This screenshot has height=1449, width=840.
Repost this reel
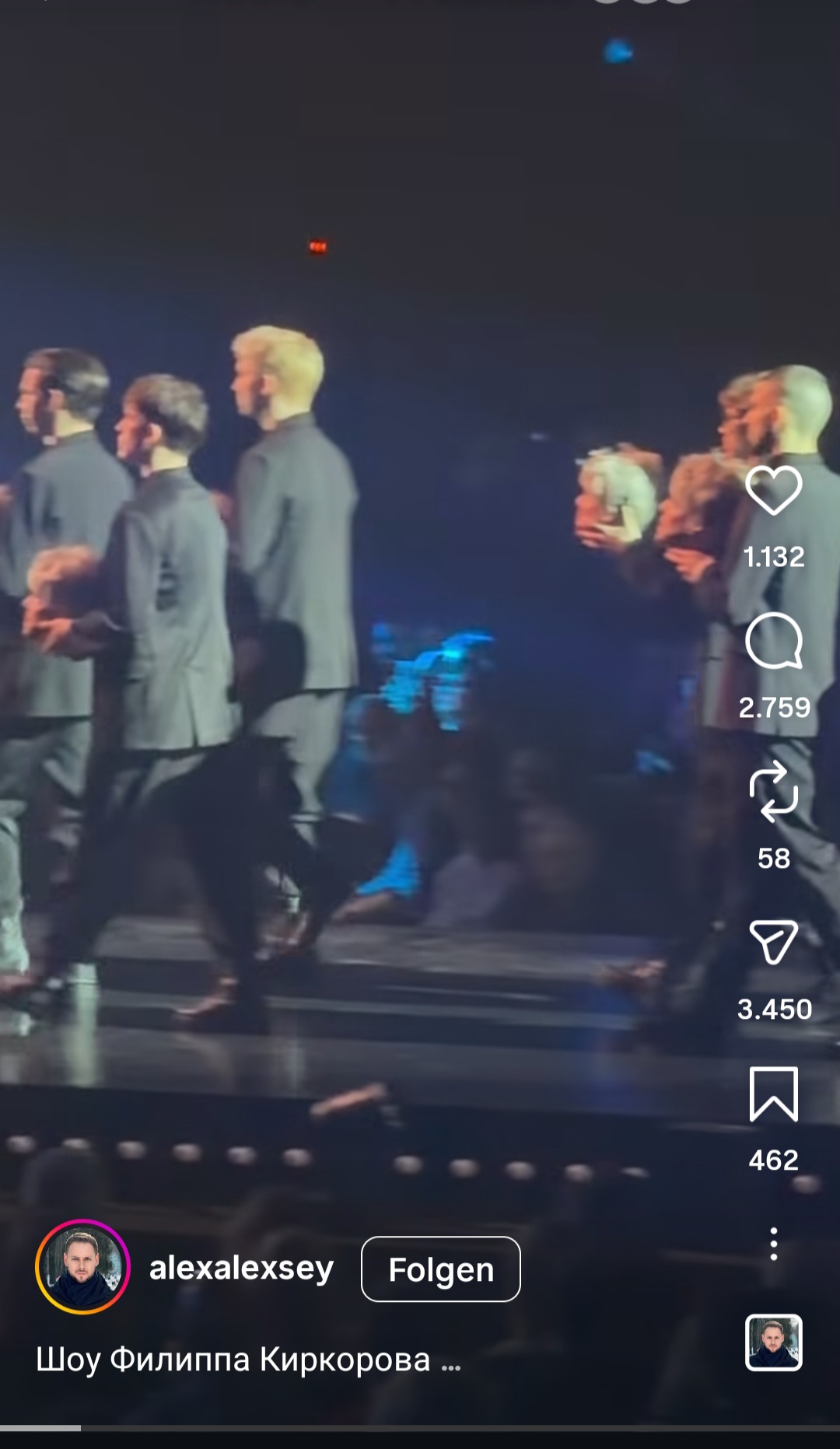(x=773, y=792)
